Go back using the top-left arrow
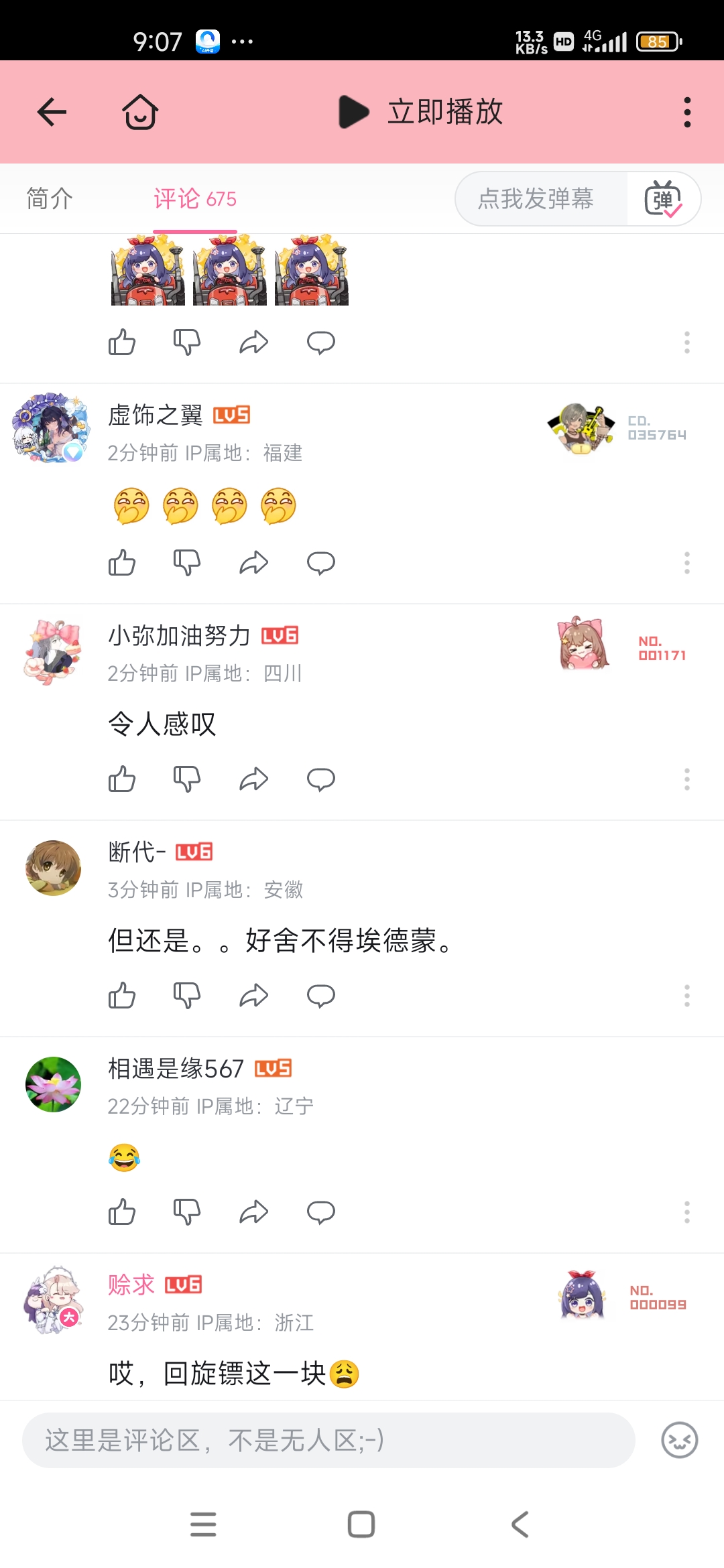 click(52, 112)
